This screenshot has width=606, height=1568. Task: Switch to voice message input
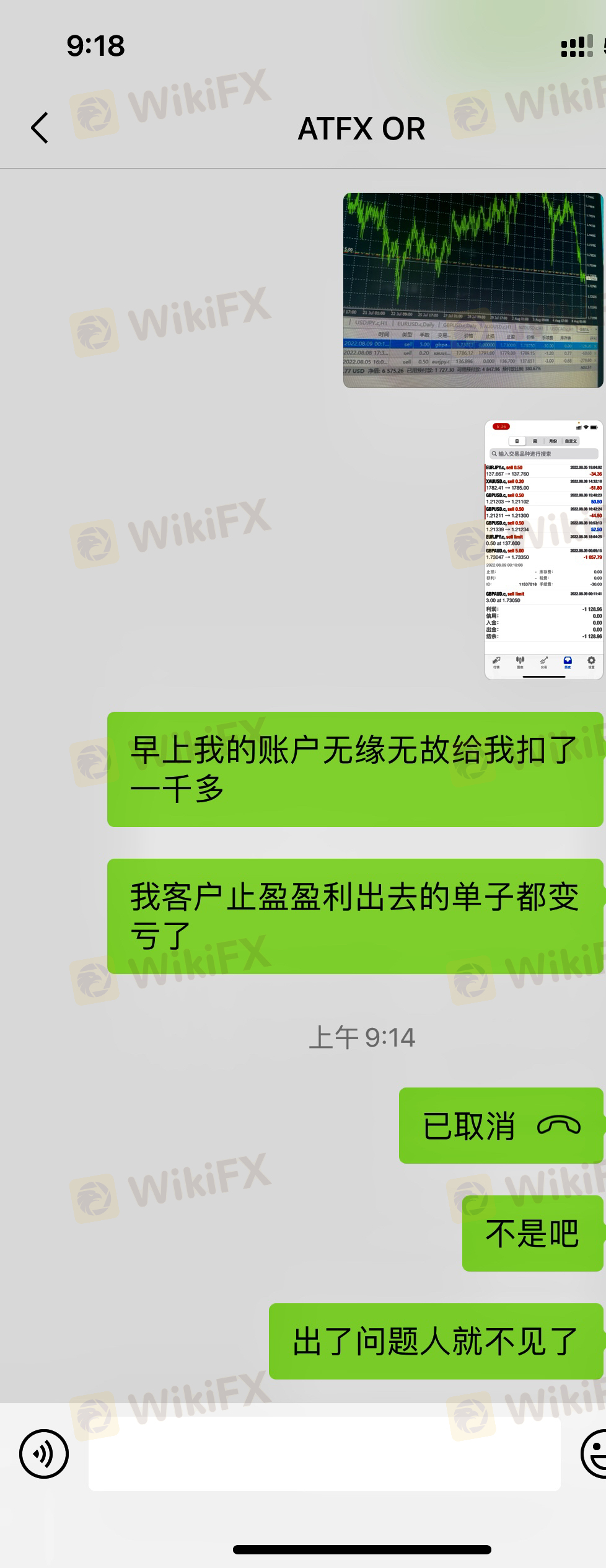coord(44,1453)
